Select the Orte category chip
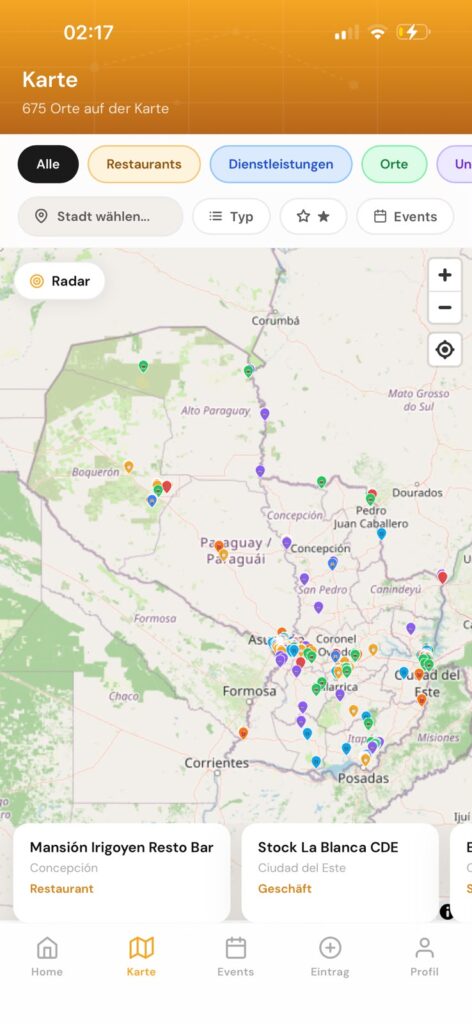472x1024 pixels. 394,164
